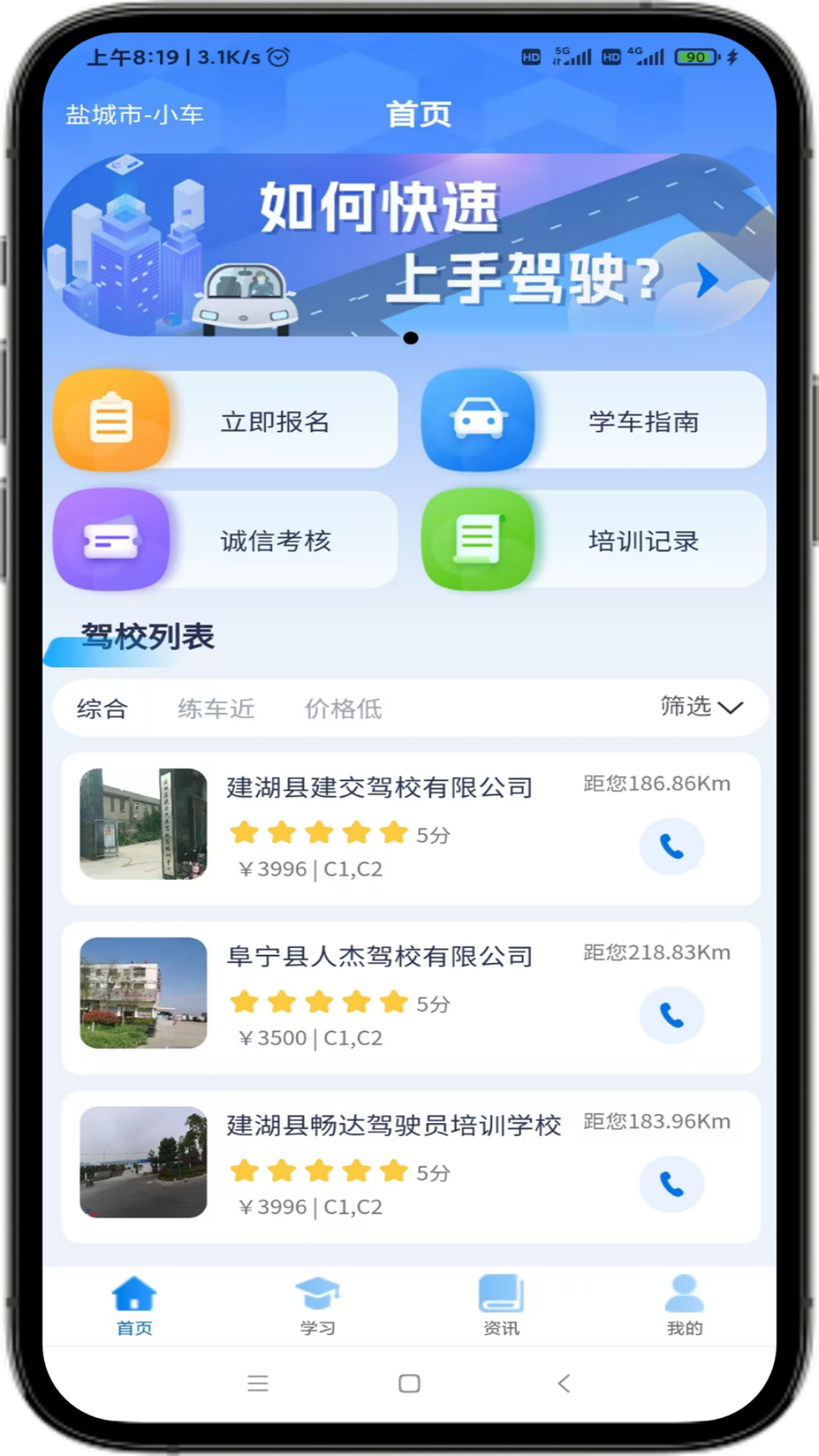Open 培训记录 with the green scroll icon
Viewport: 819px width, 1456px height.
479,540
